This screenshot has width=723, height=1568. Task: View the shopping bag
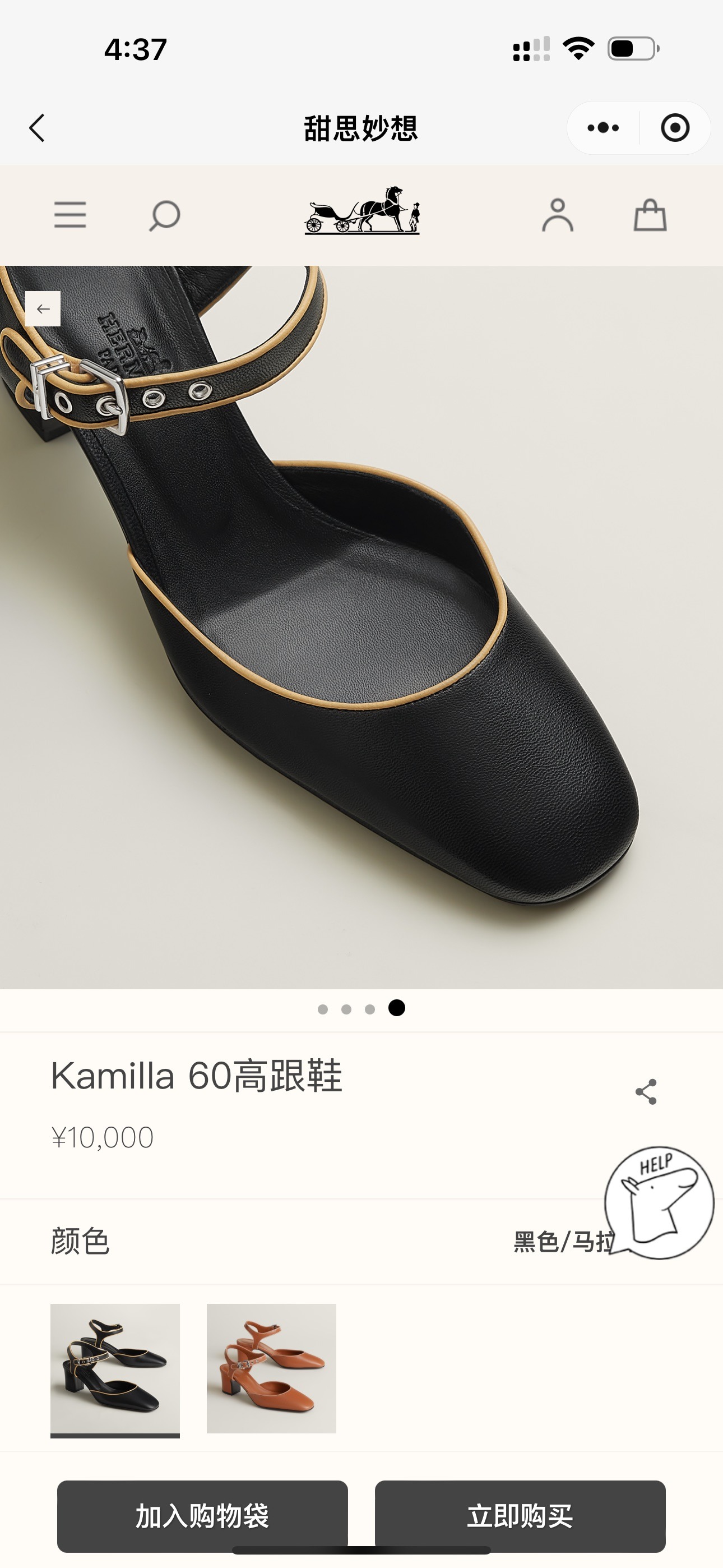pyautogui.click(x=650, y=215)
